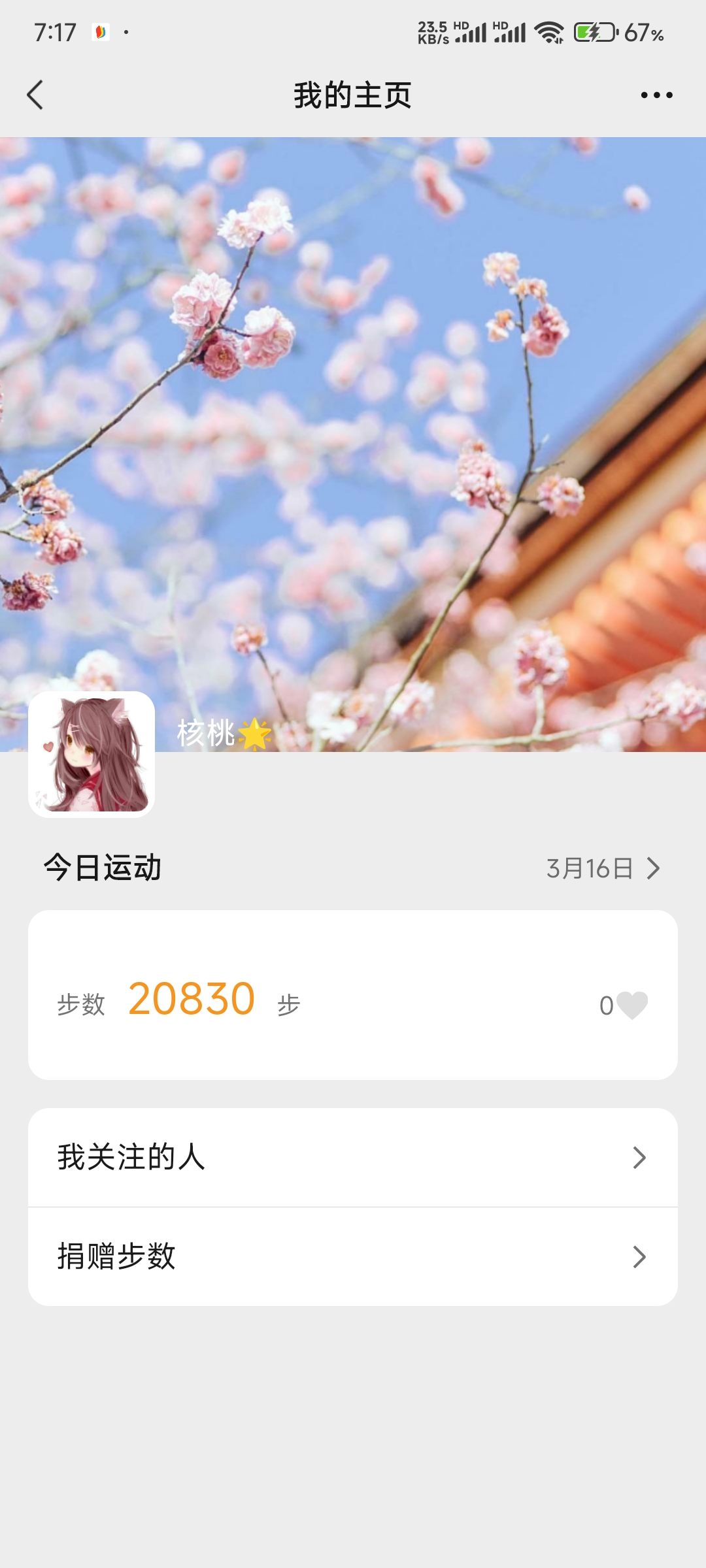
Task: Like today's step count with the heart
Action: click(x=631, y=1005)
